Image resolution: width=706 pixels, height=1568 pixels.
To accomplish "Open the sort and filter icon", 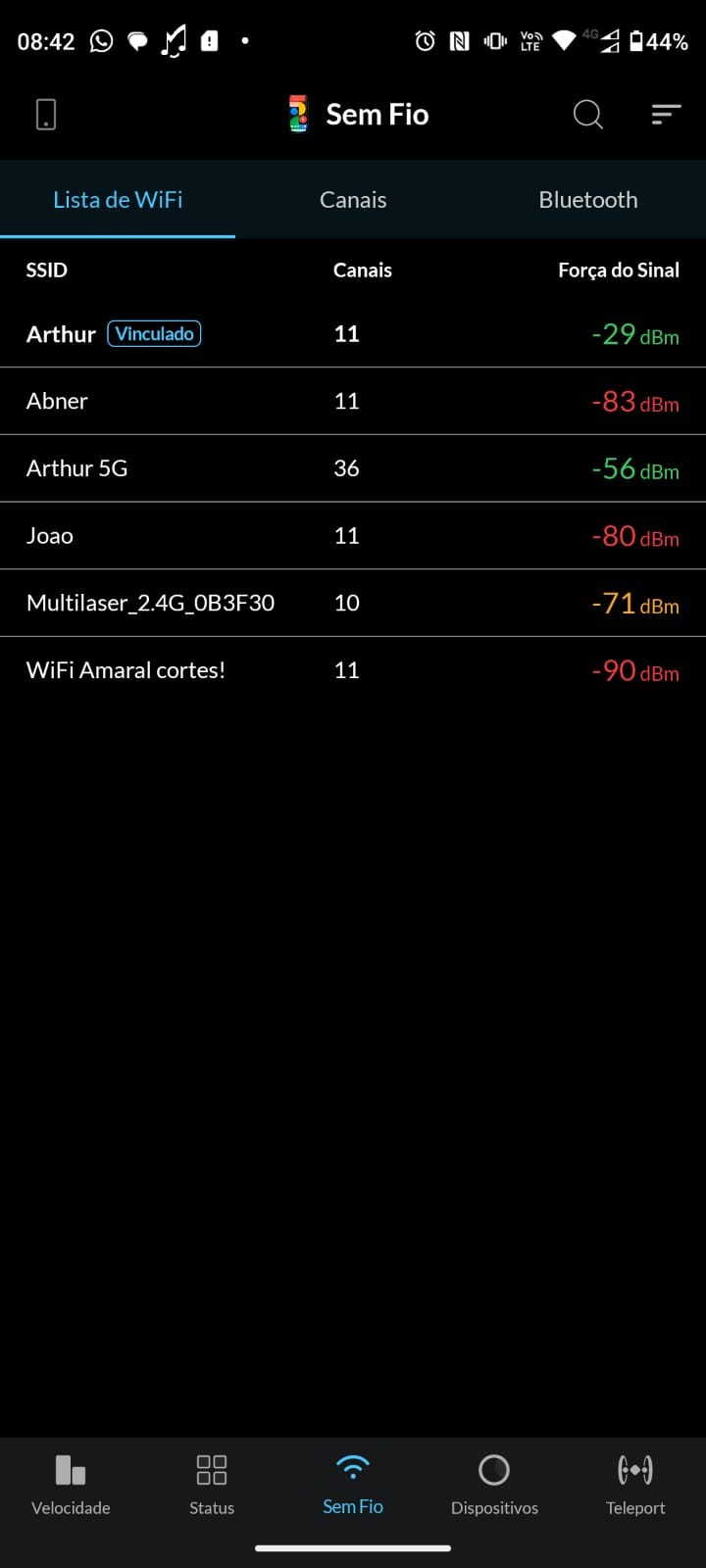I will pyautogui.click(x=666, y=115).
